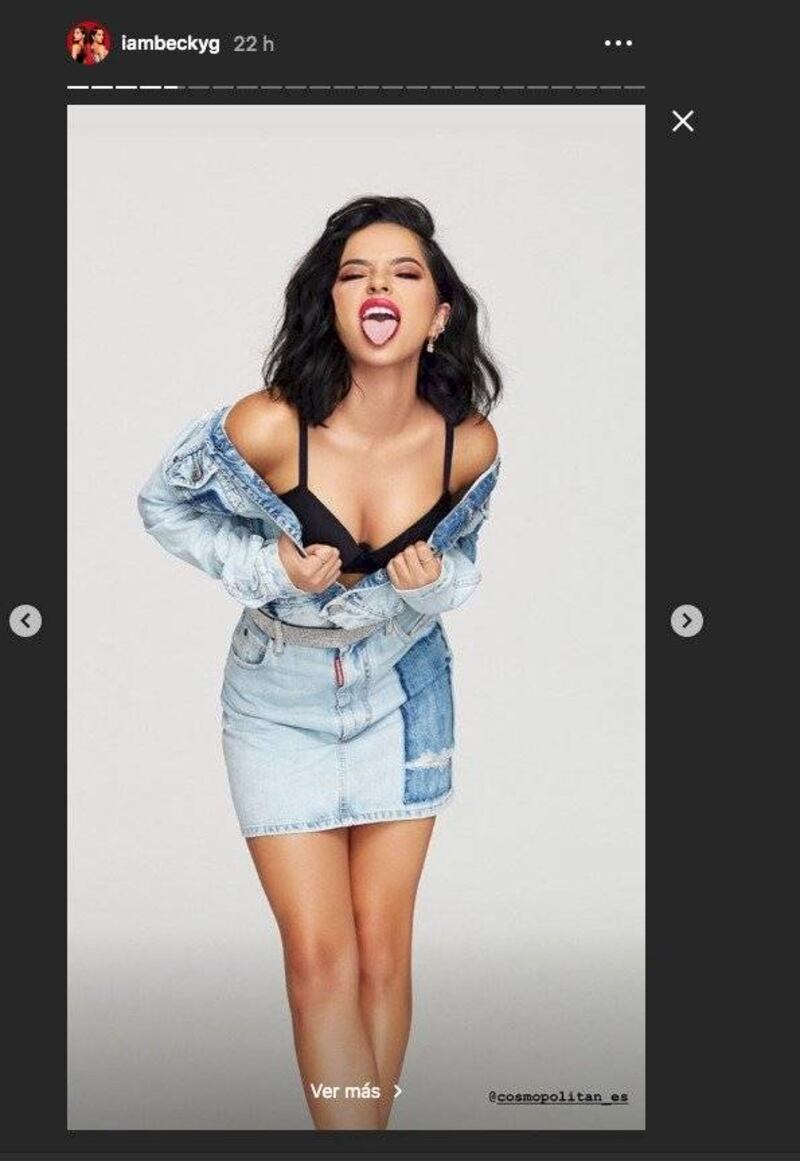Close the story viewer
This screenshot has width=800, height=1161.
[x=683, y=122]
